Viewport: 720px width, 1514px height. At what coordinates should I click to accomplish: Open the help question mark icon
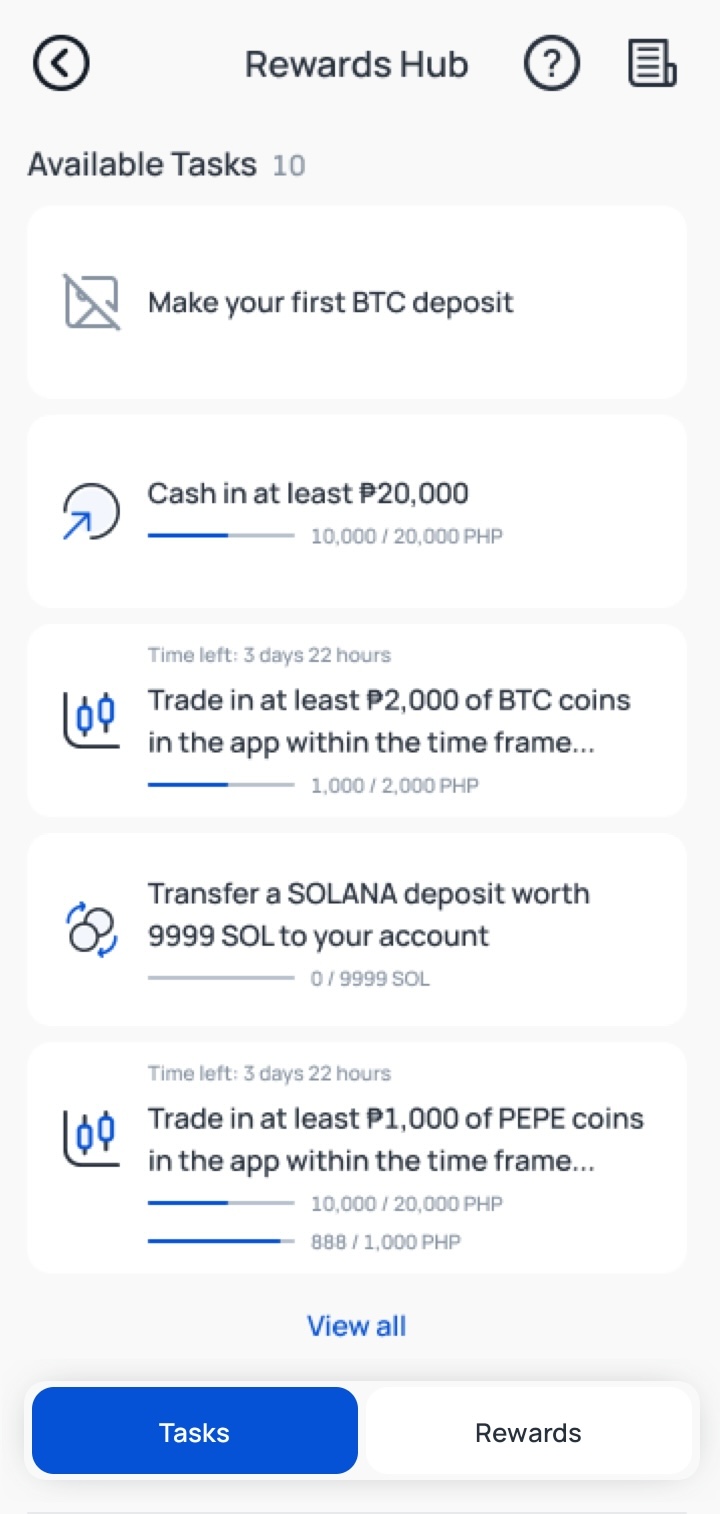[552, 63]
